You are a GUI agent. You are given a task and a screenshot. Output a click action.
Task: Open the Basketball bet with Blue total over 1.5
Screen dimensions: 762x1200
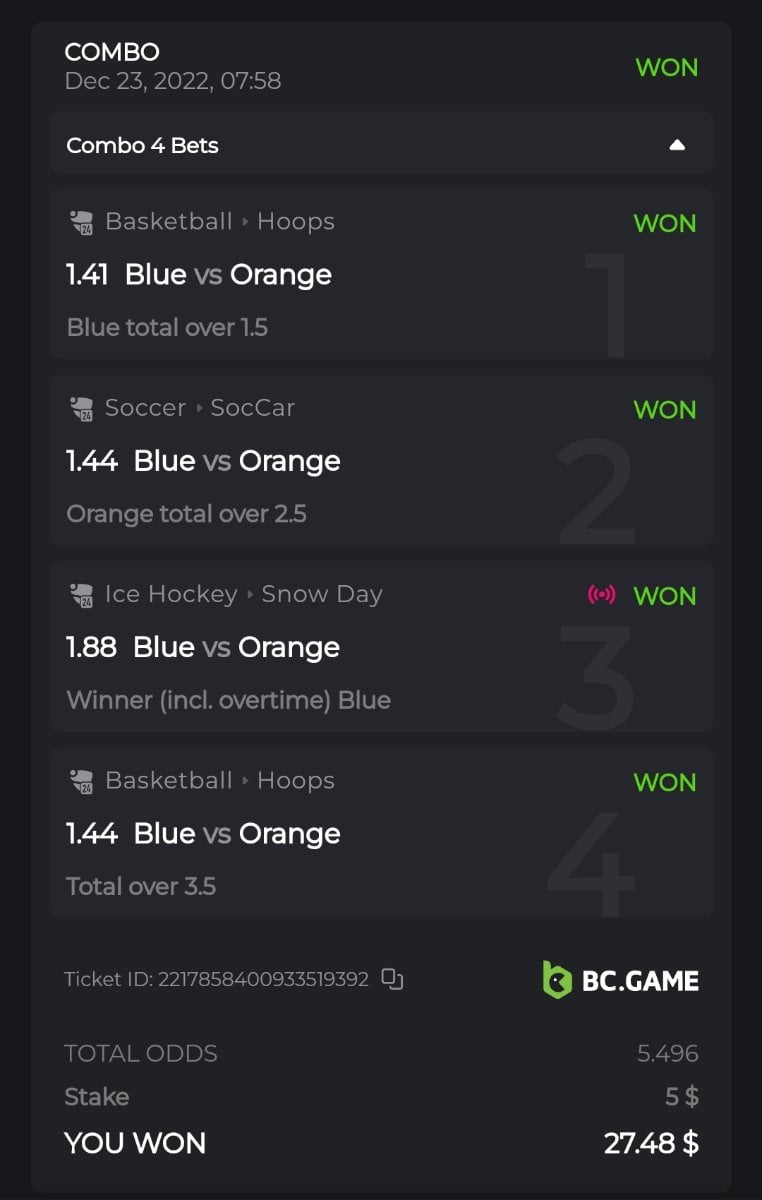pos(380,274)
